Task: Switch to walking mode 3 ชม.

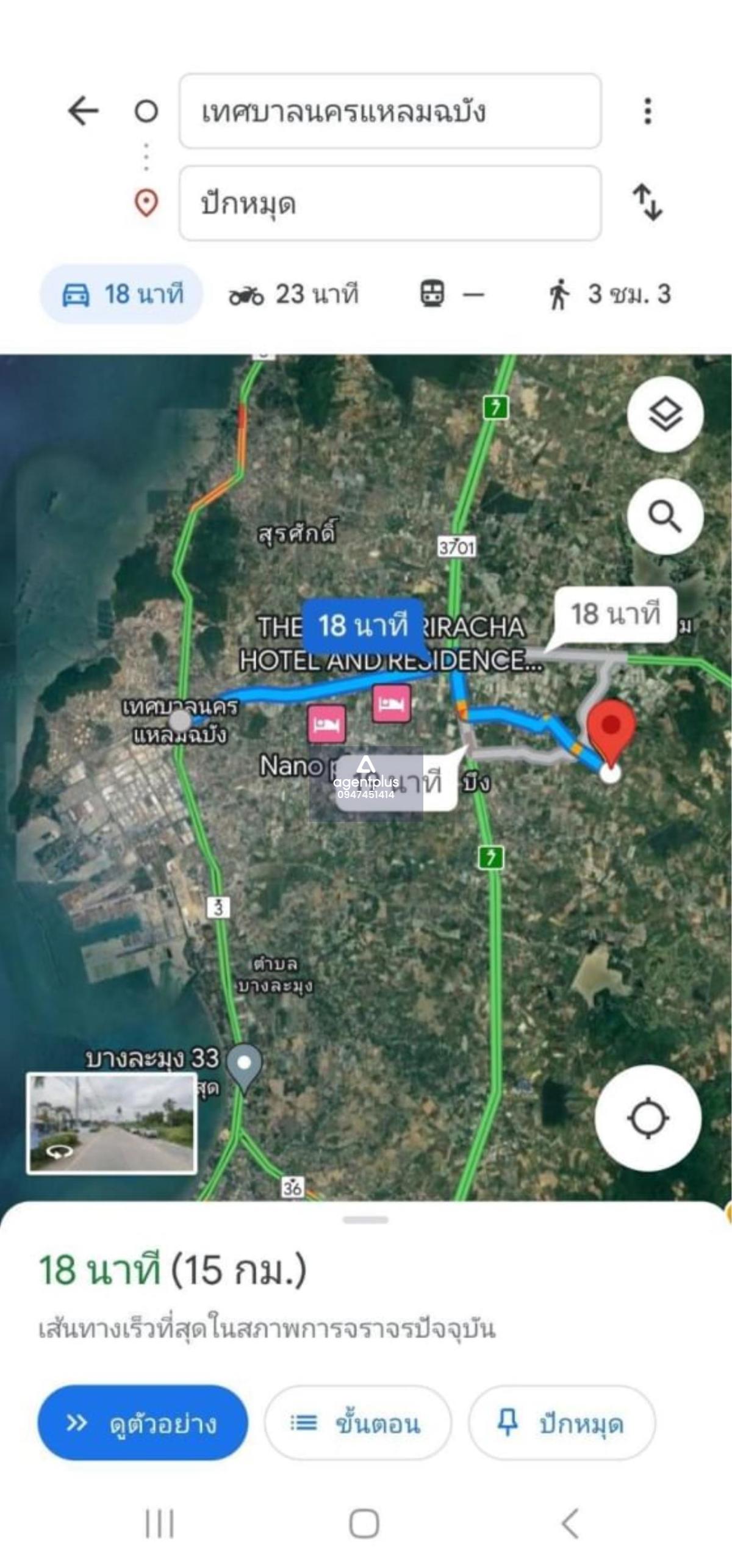Action: (608, 294)
